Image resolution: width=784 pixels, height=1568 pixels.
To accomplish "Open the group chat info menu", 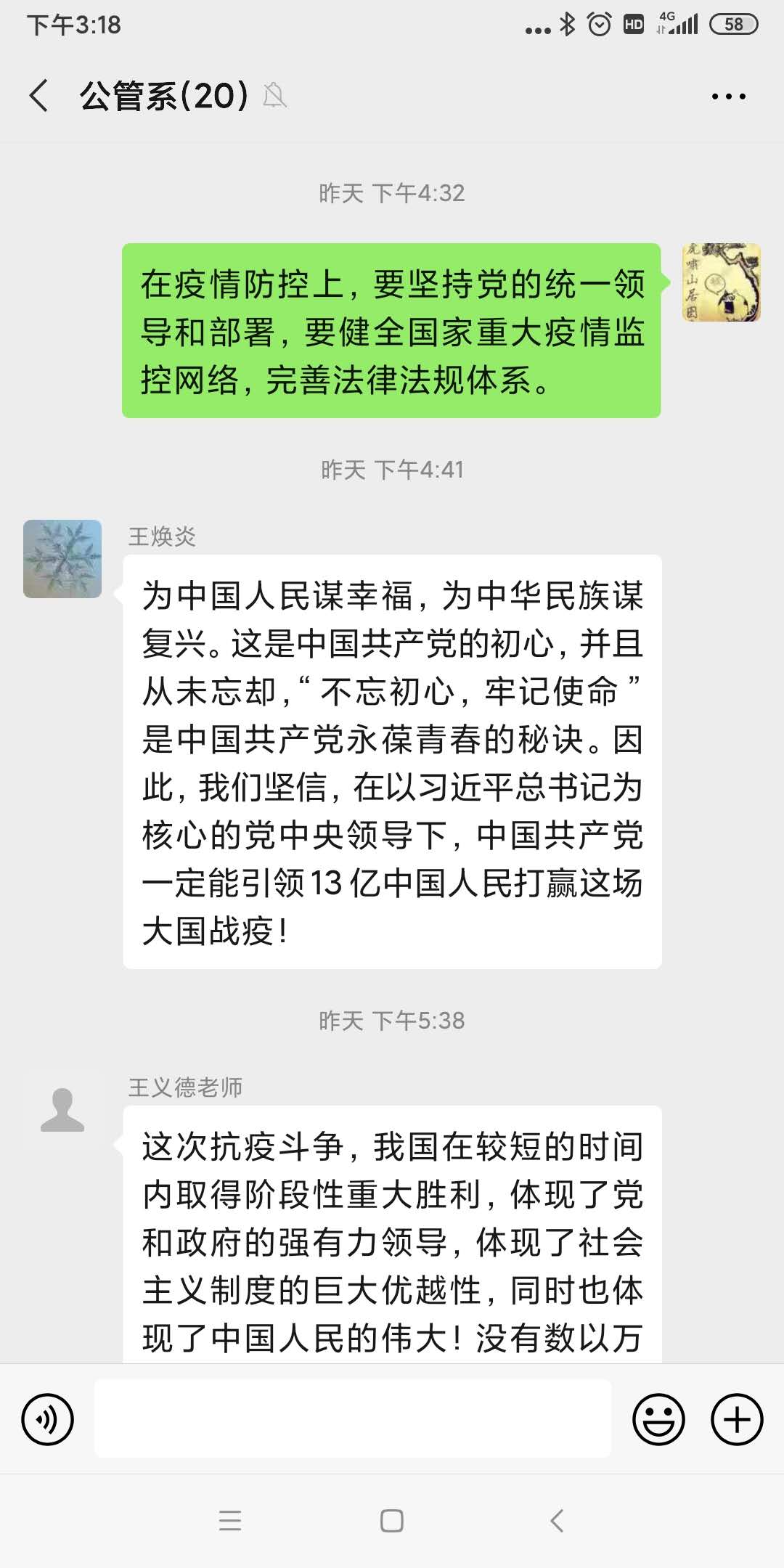I will pyautogui.click(x=728, y=96).
